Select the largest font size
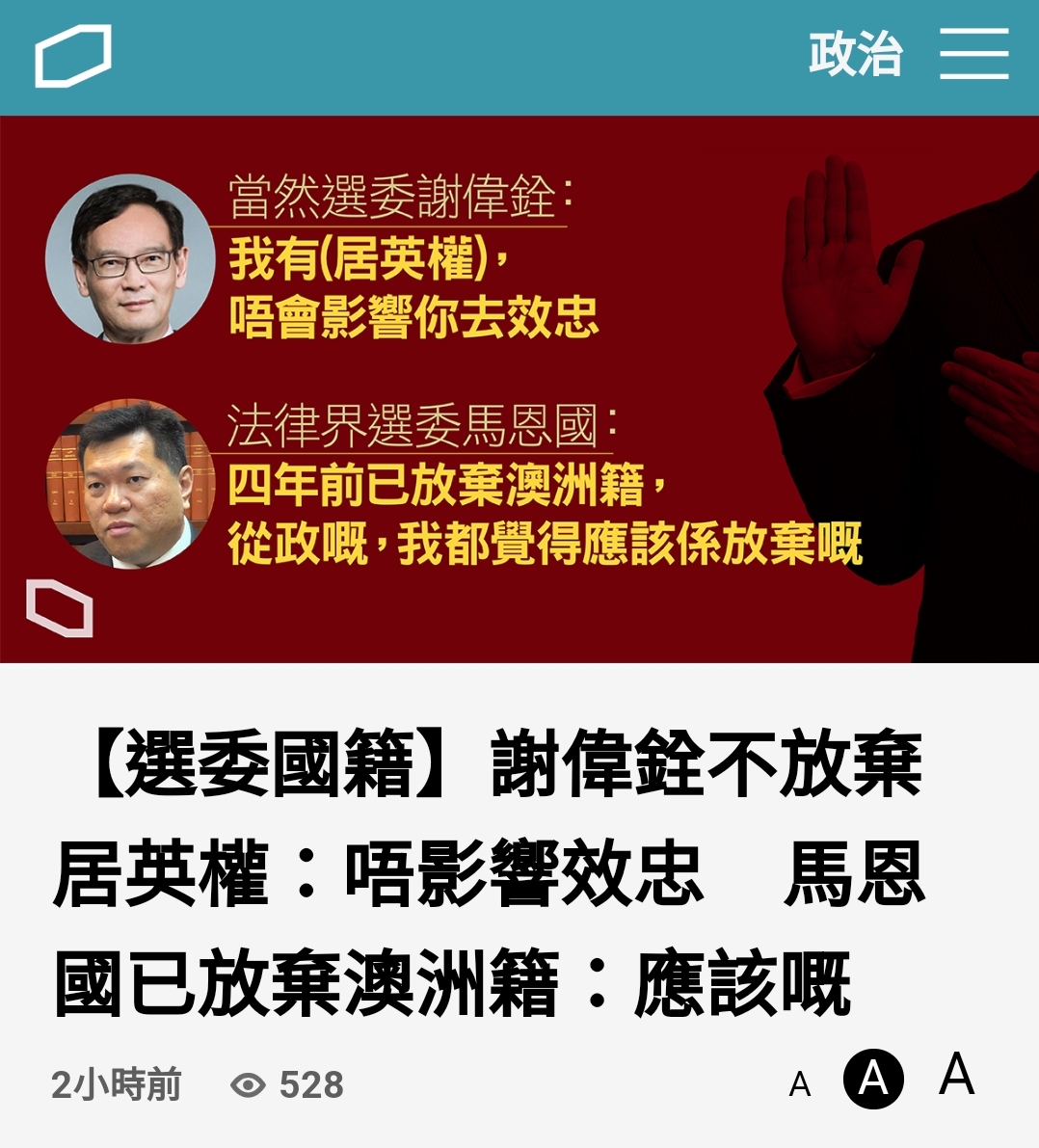1039x1148 pixels. coord(956,1074)
